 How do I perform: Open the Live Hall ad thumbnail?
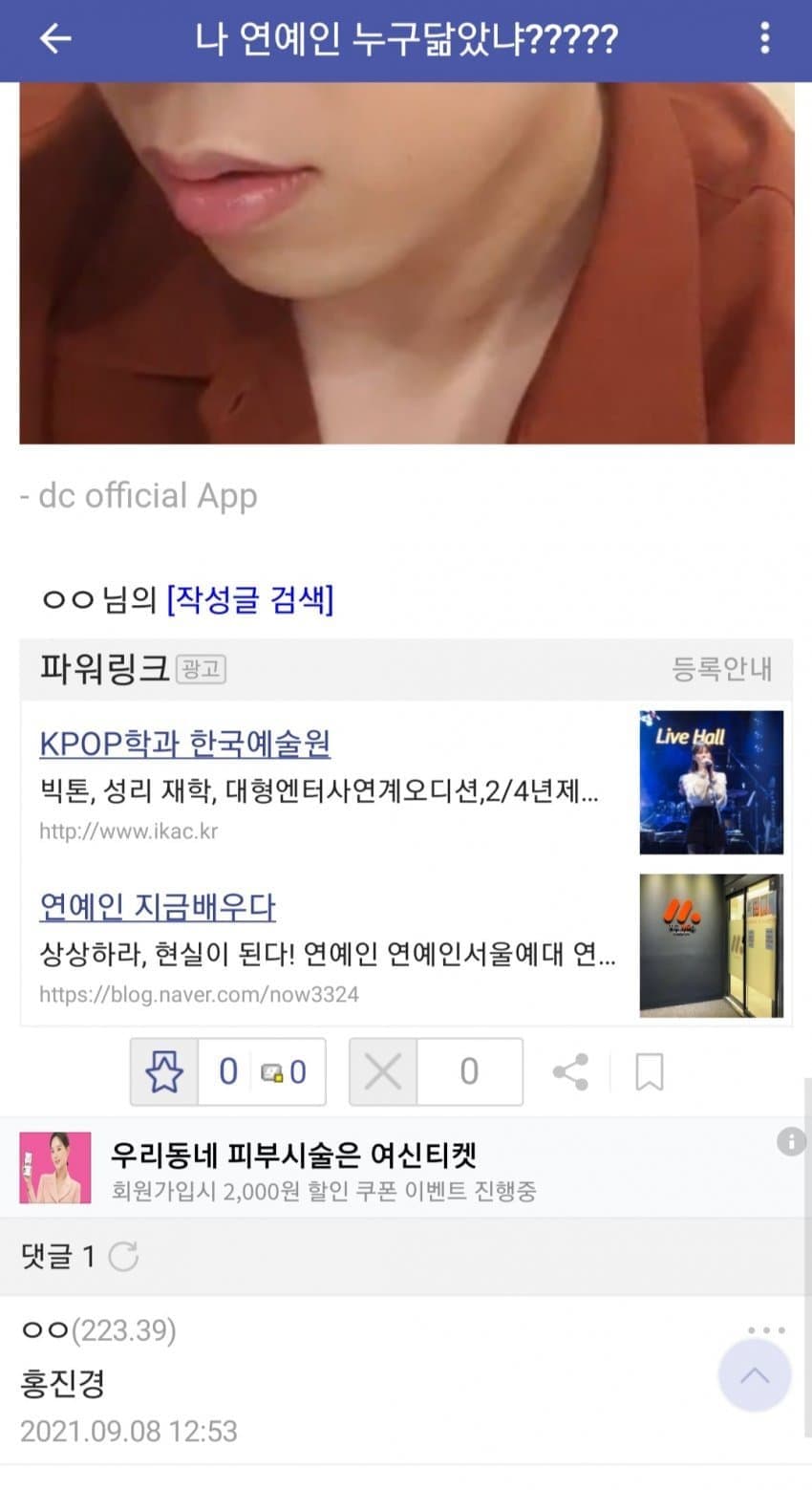tap(711, 782)
